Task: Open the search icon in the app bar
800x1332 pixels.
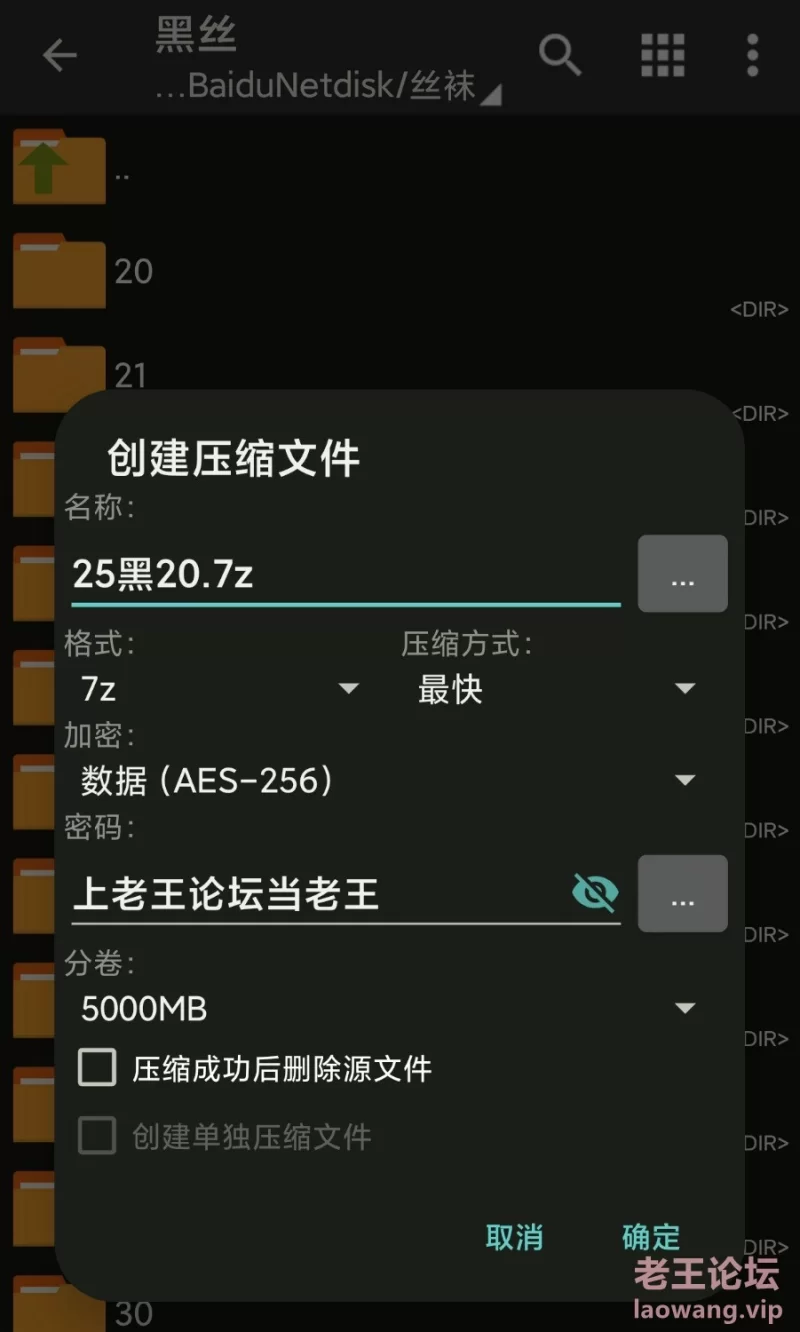Action: (560, 55)
